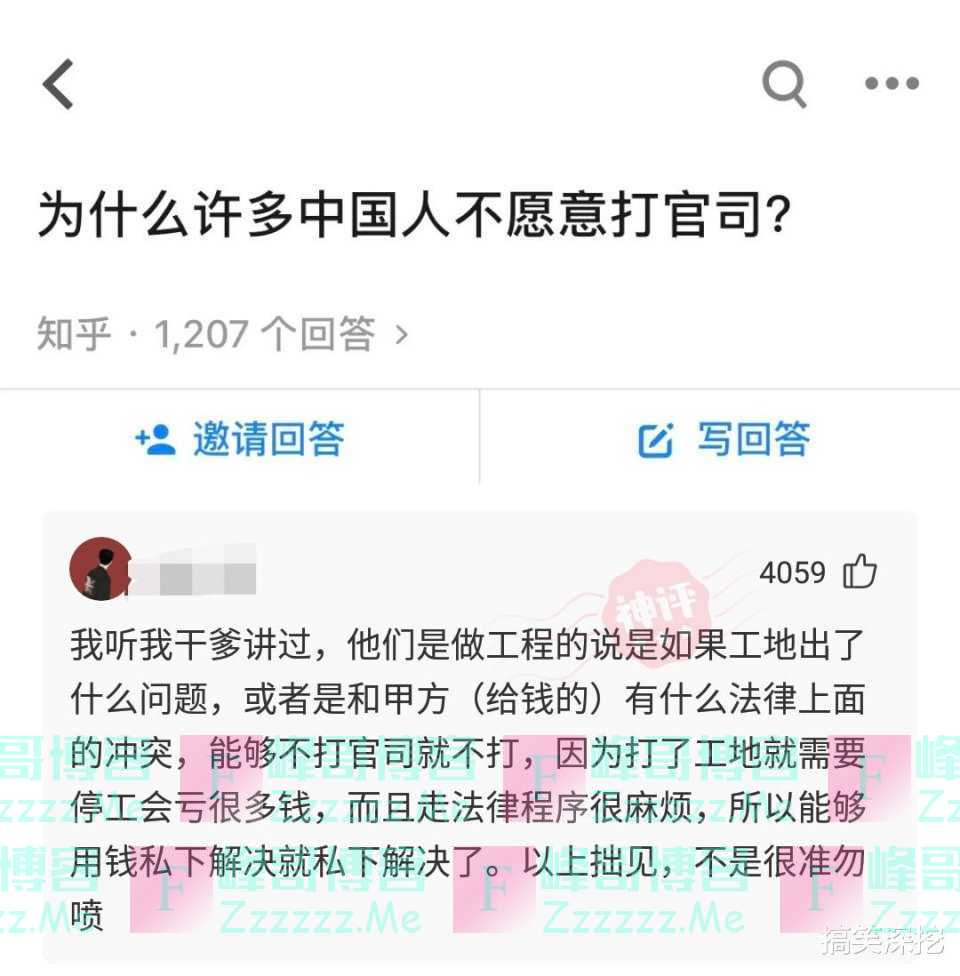Like the answer with 4059 upvotes
960x976 pixels.
[859, 572]
